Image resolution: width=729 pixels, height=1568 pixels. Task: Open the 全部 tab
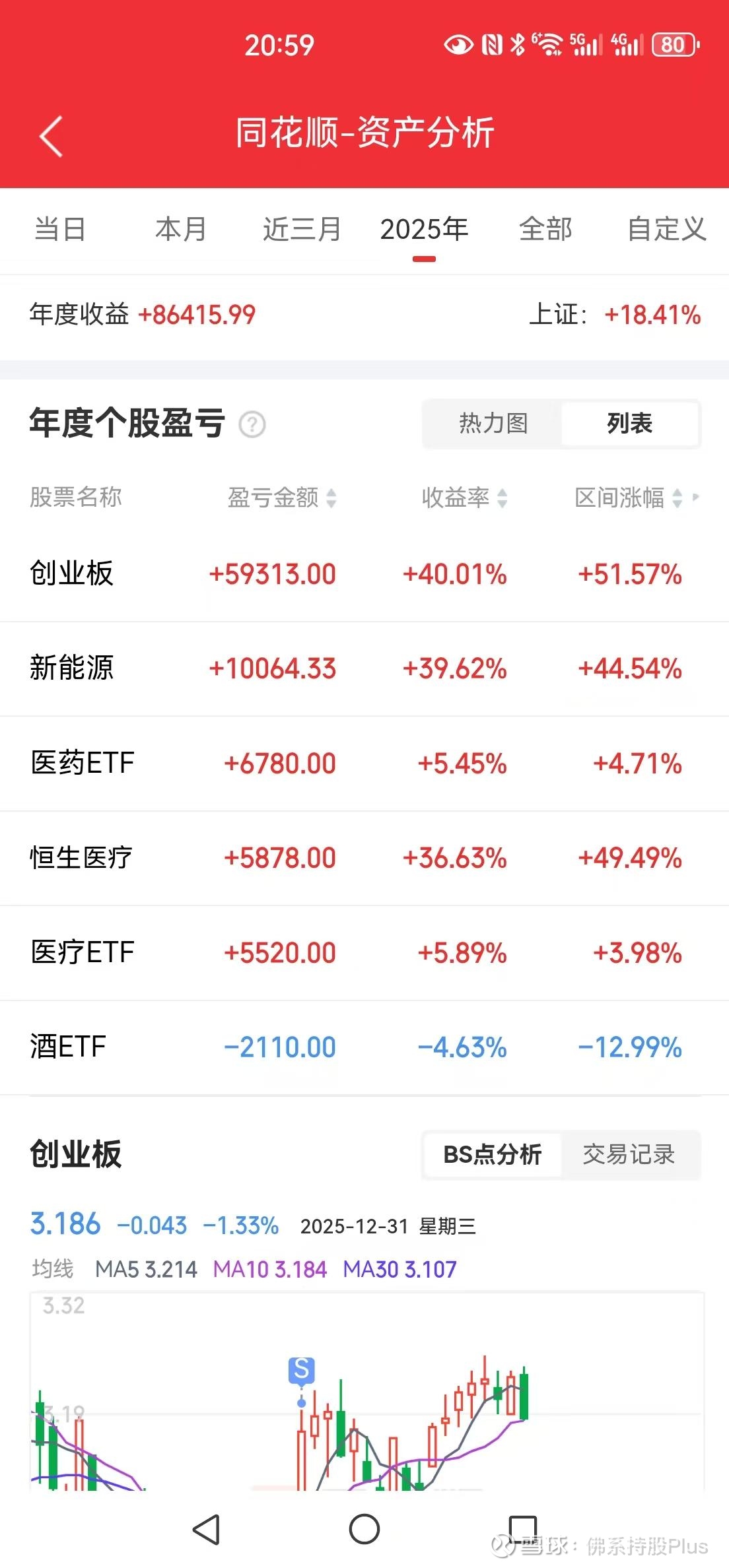[x=545, y=230]
